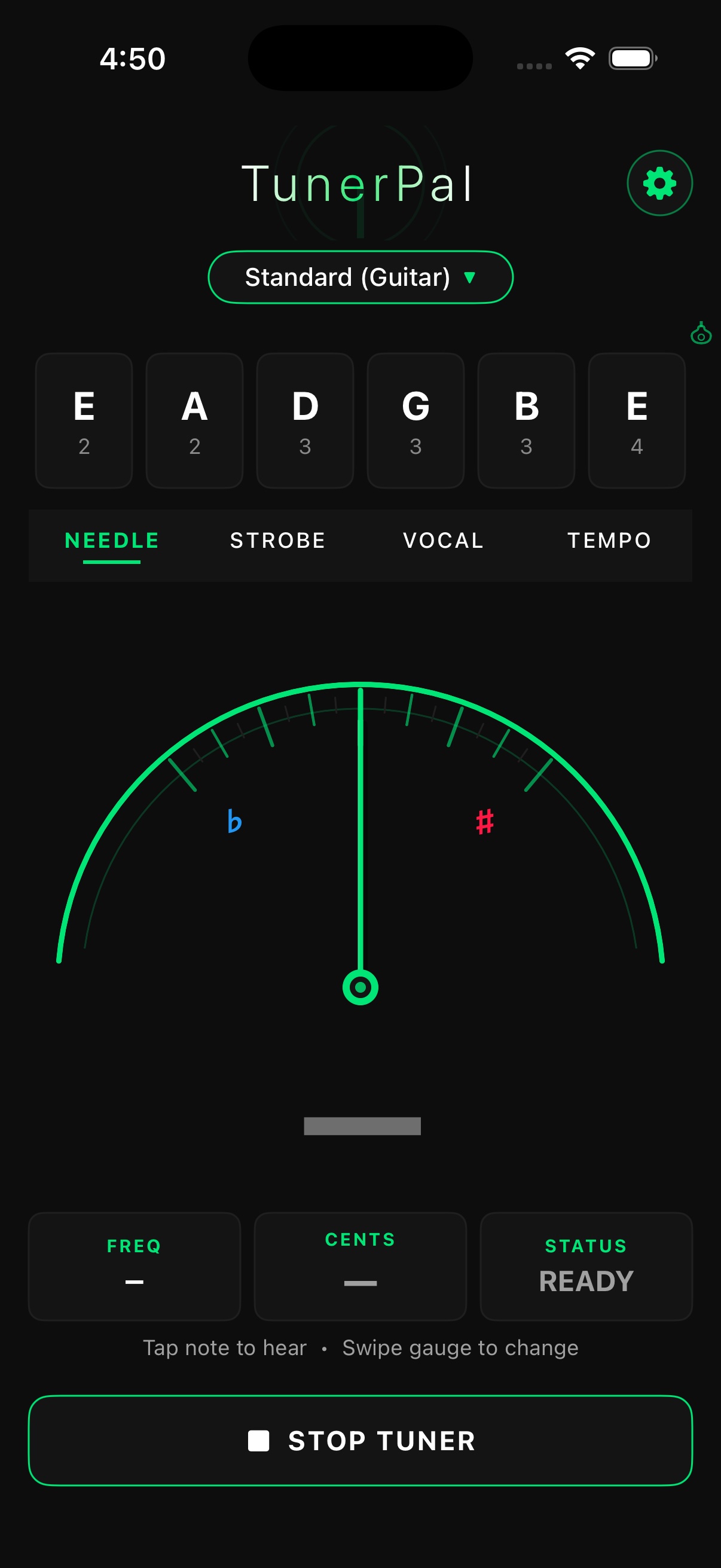Screen dimensions: 721x1568
Task: Tap the low E2 string note
Action: click(x=83, y=420)
